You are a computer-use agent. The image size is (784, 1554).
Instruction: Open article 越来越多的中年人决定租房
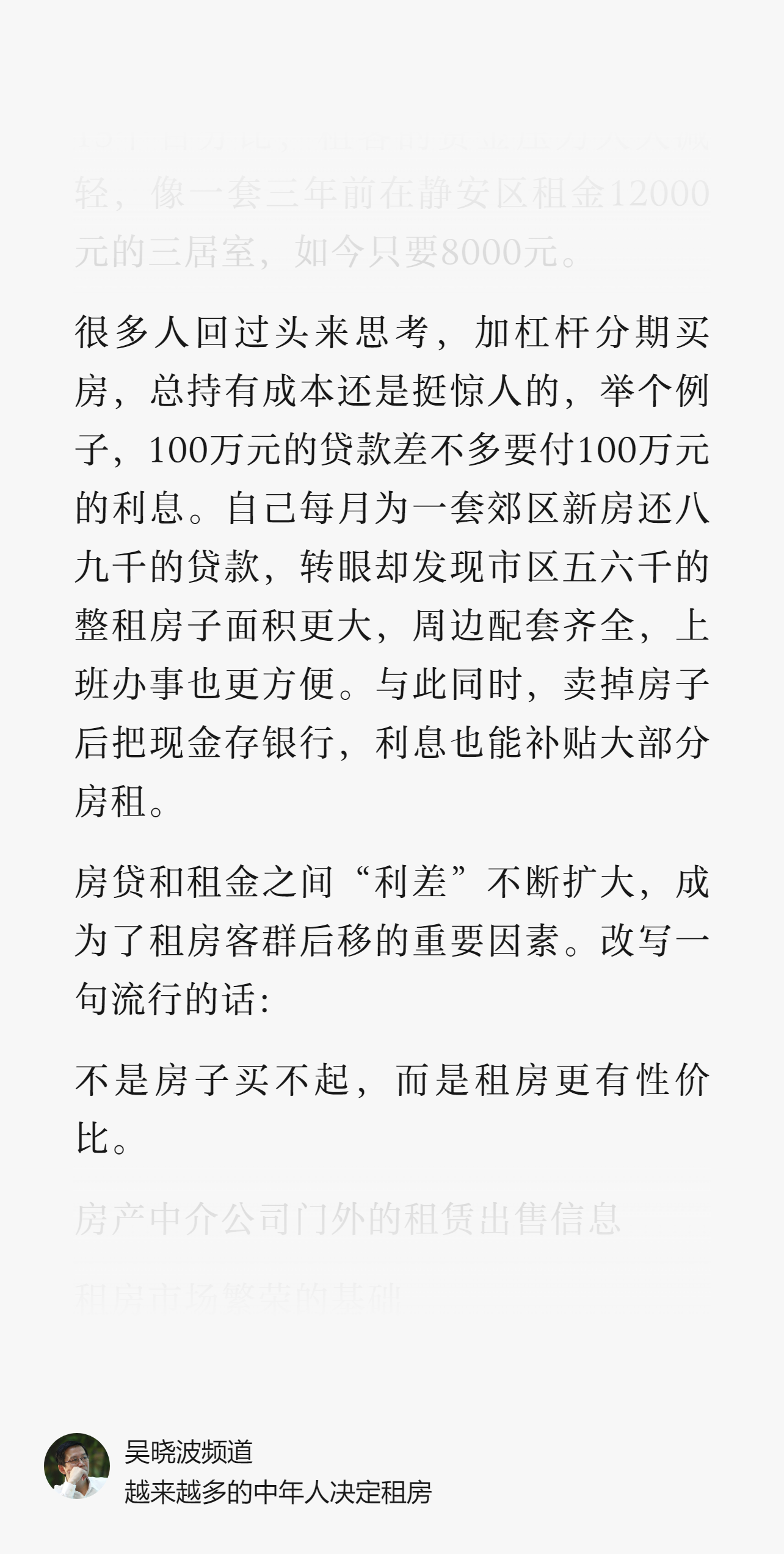278,1492
